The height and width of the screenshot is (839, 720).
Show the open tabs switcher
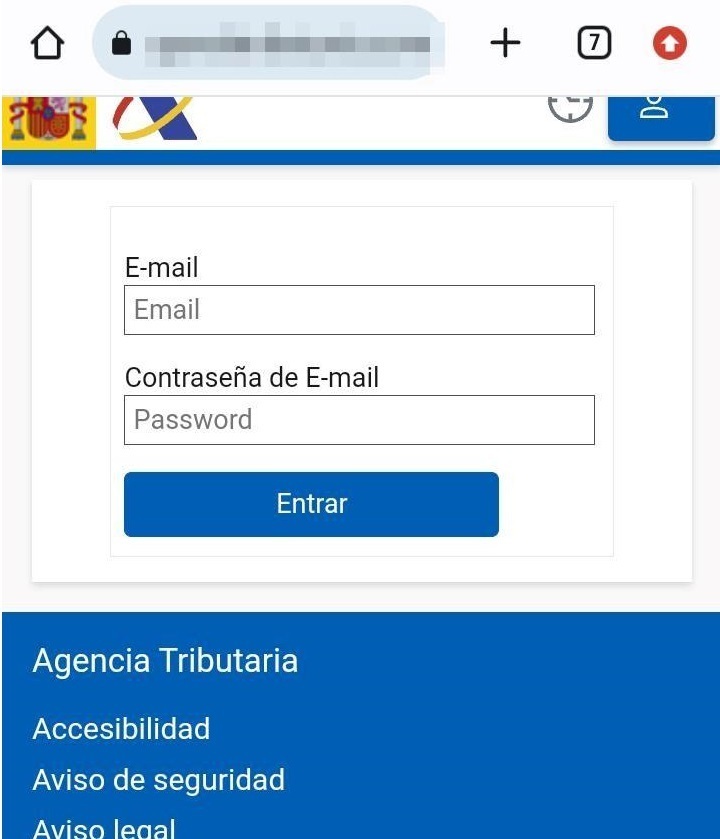coord(594,43)
